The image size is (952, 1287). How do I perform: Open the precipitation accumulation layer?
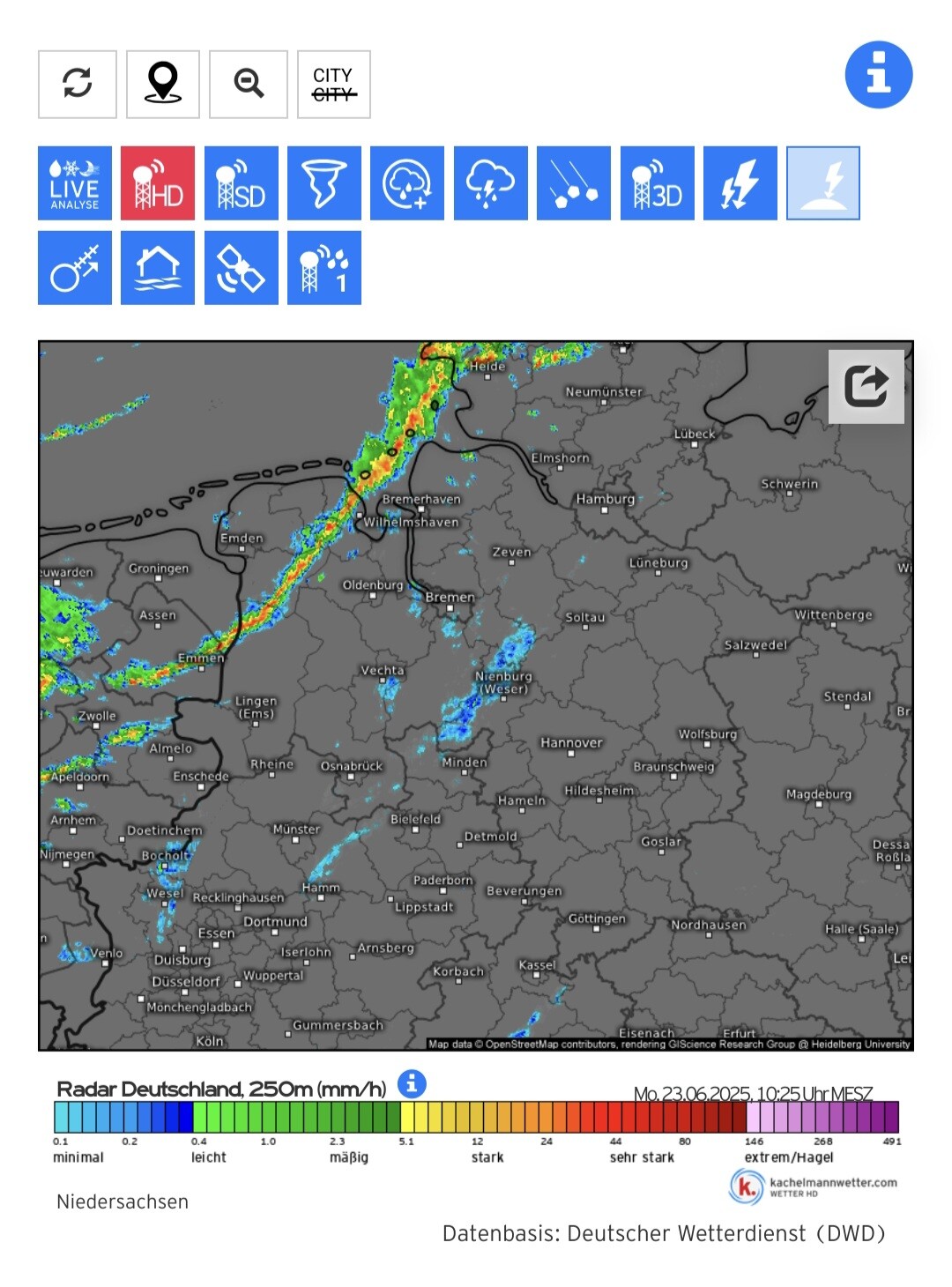coord(407,183)
